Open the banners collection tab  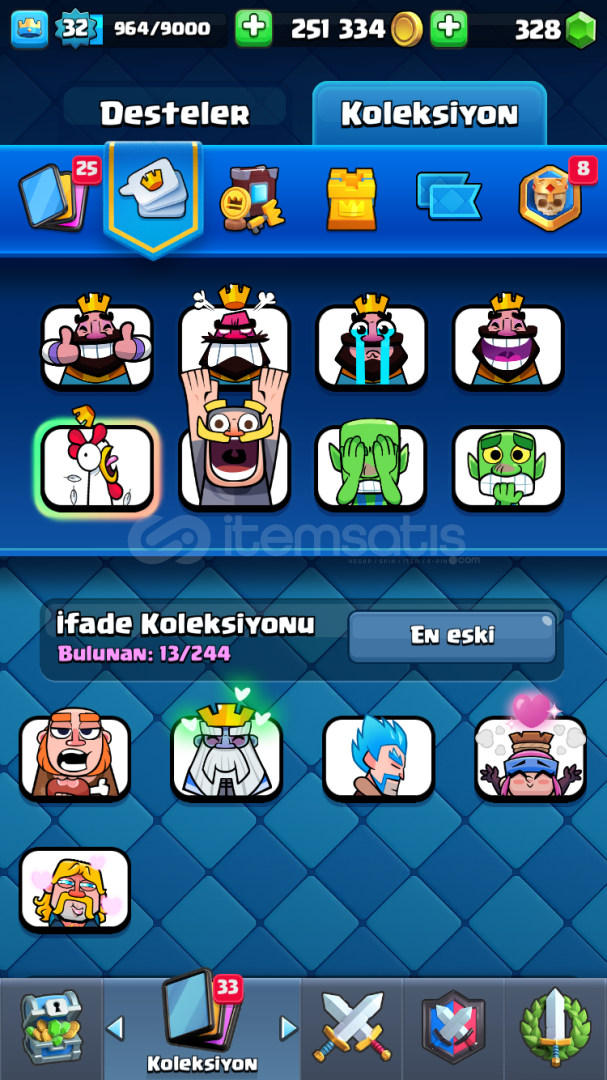point(449,196)
